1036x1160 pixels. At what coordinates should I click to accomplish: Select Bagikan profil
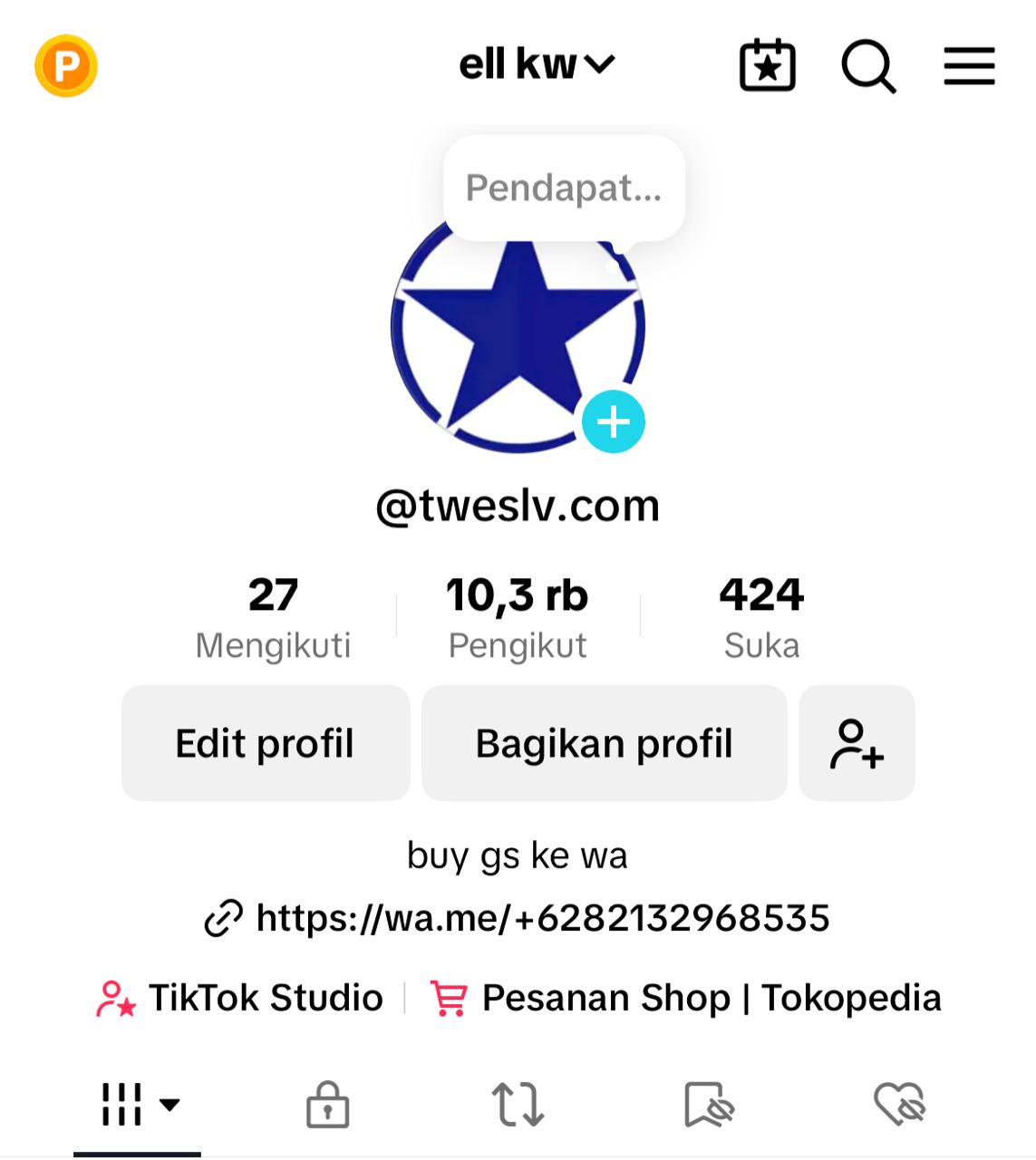tap(604, 743)
